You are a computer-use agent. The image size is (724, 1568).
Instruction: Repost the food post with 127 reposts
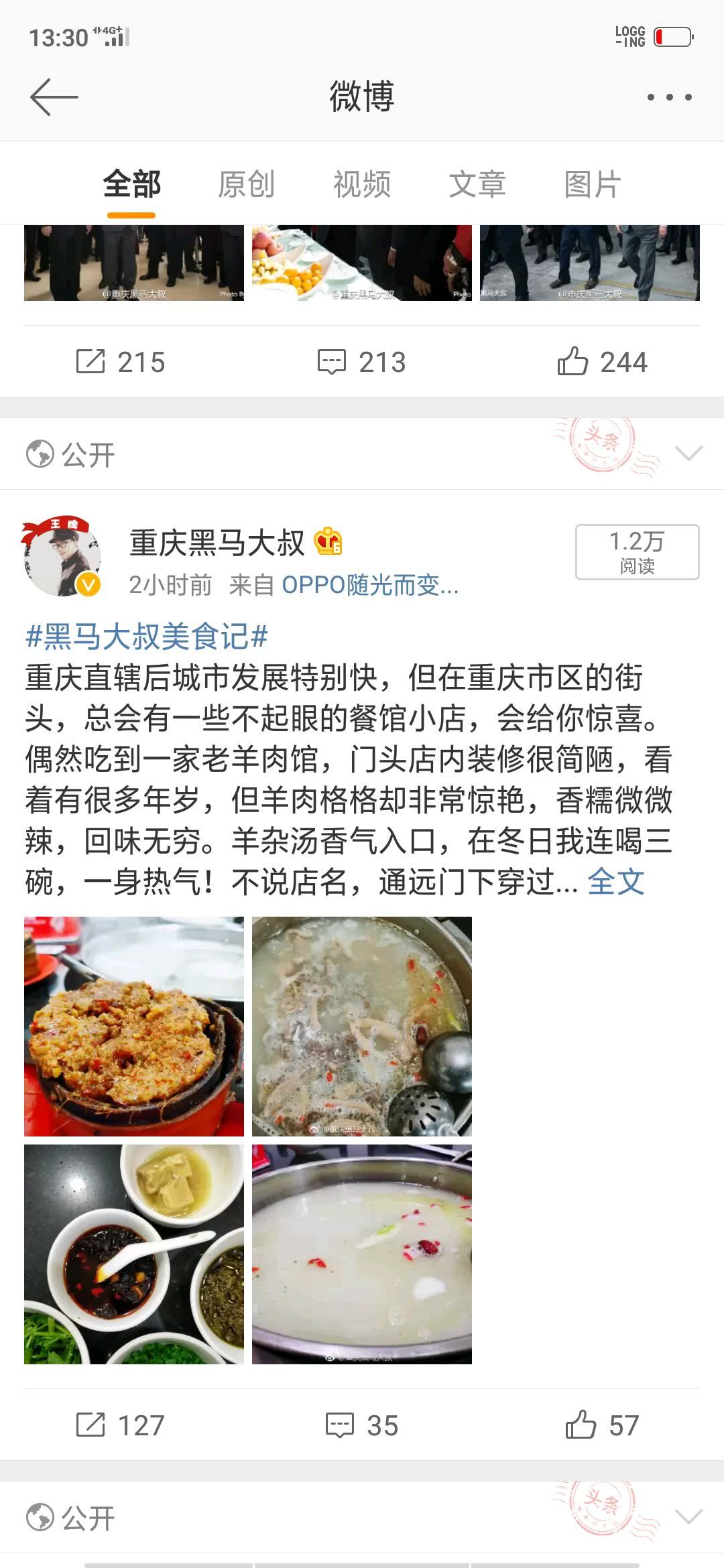pos(121,1425)
